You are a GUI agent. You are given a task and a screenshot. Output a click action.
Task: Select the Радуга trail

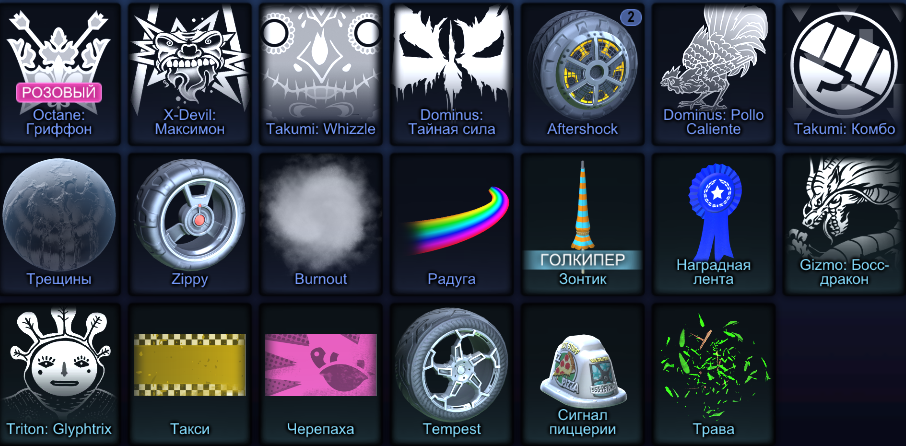click(x=451, y=220)
